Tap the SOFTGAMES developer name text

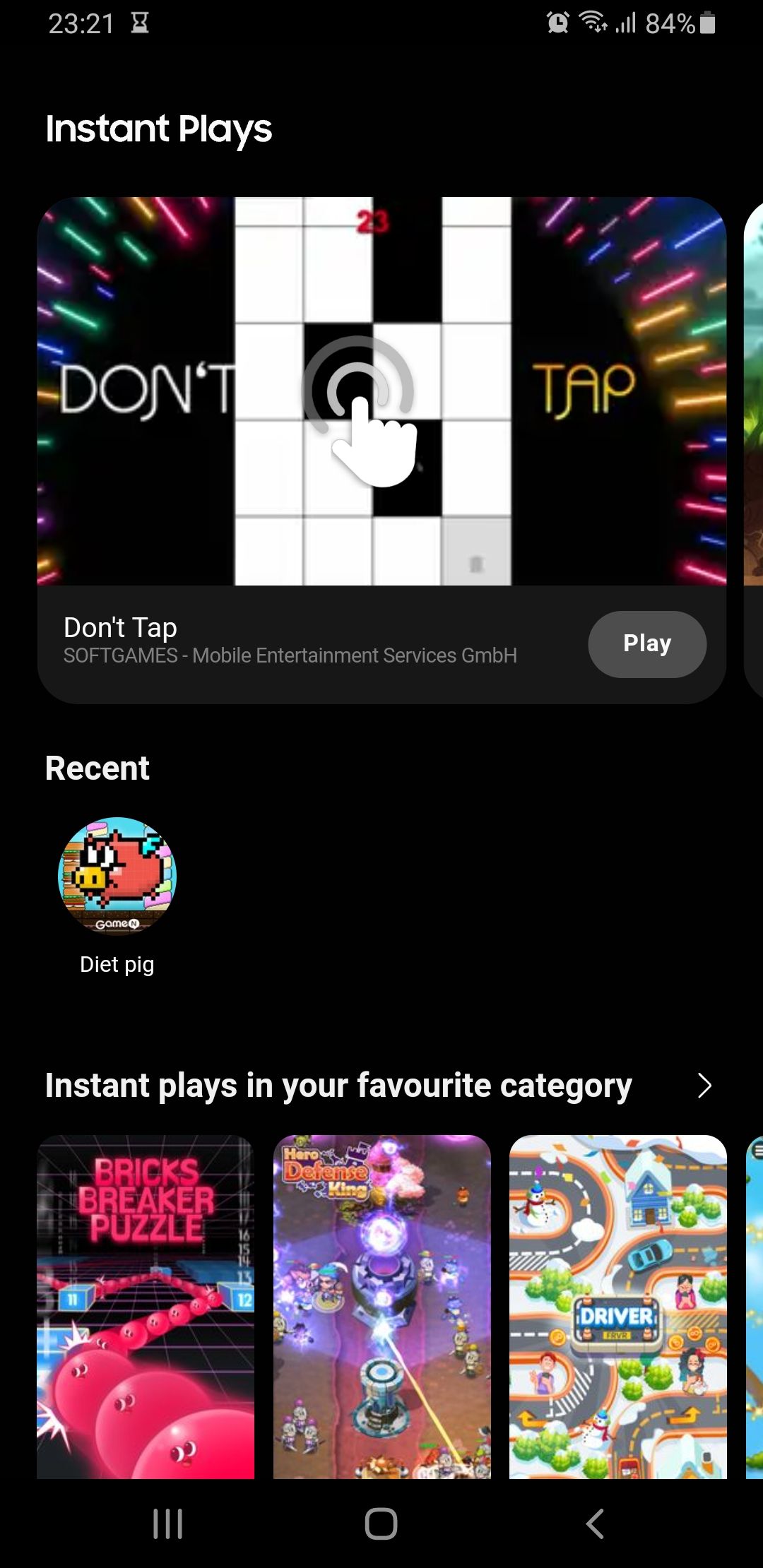coord(291,655)
